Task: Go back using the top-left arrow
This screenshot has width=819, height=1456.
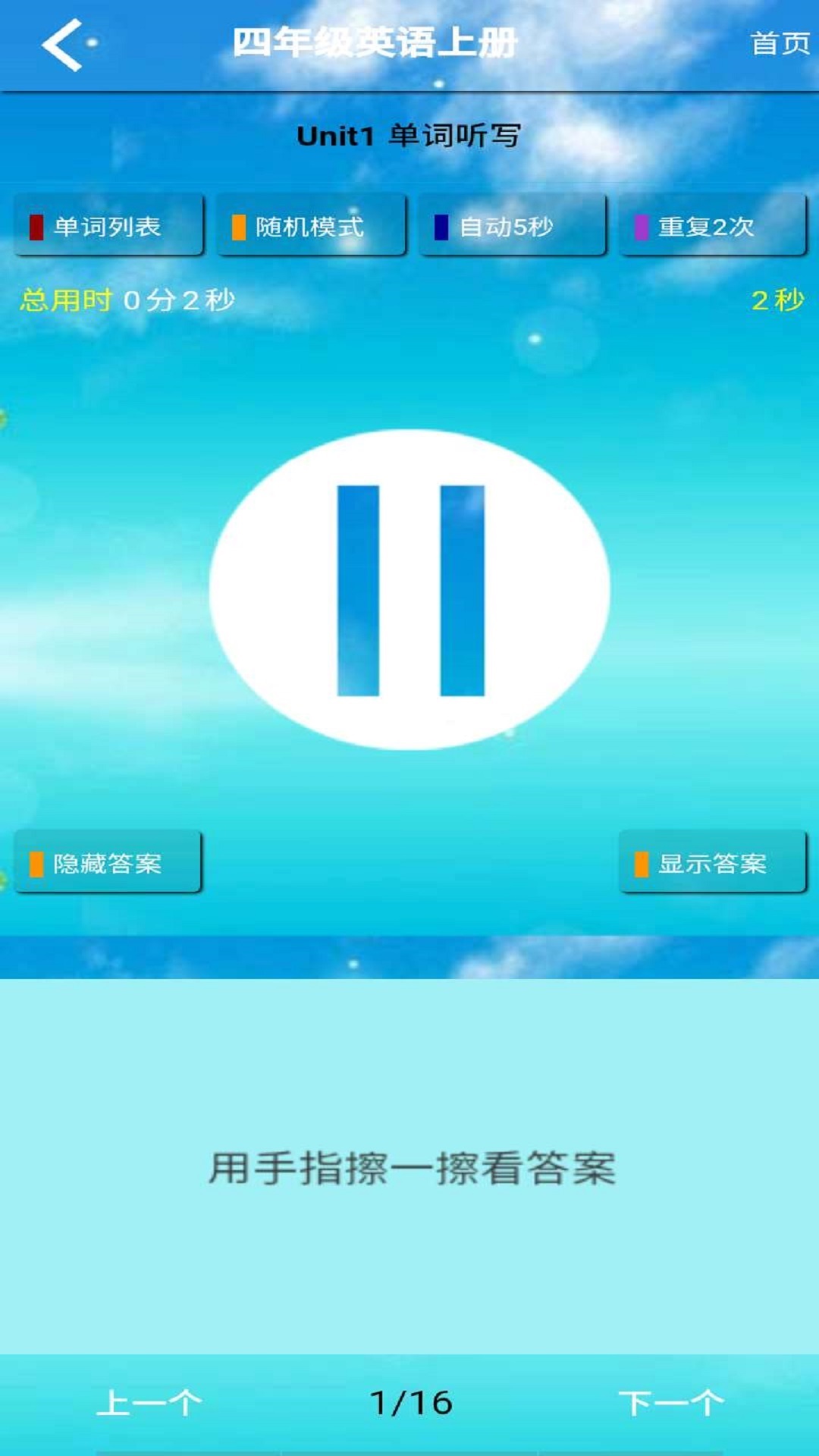Action: pyautogui.click(x=62, y=45)
